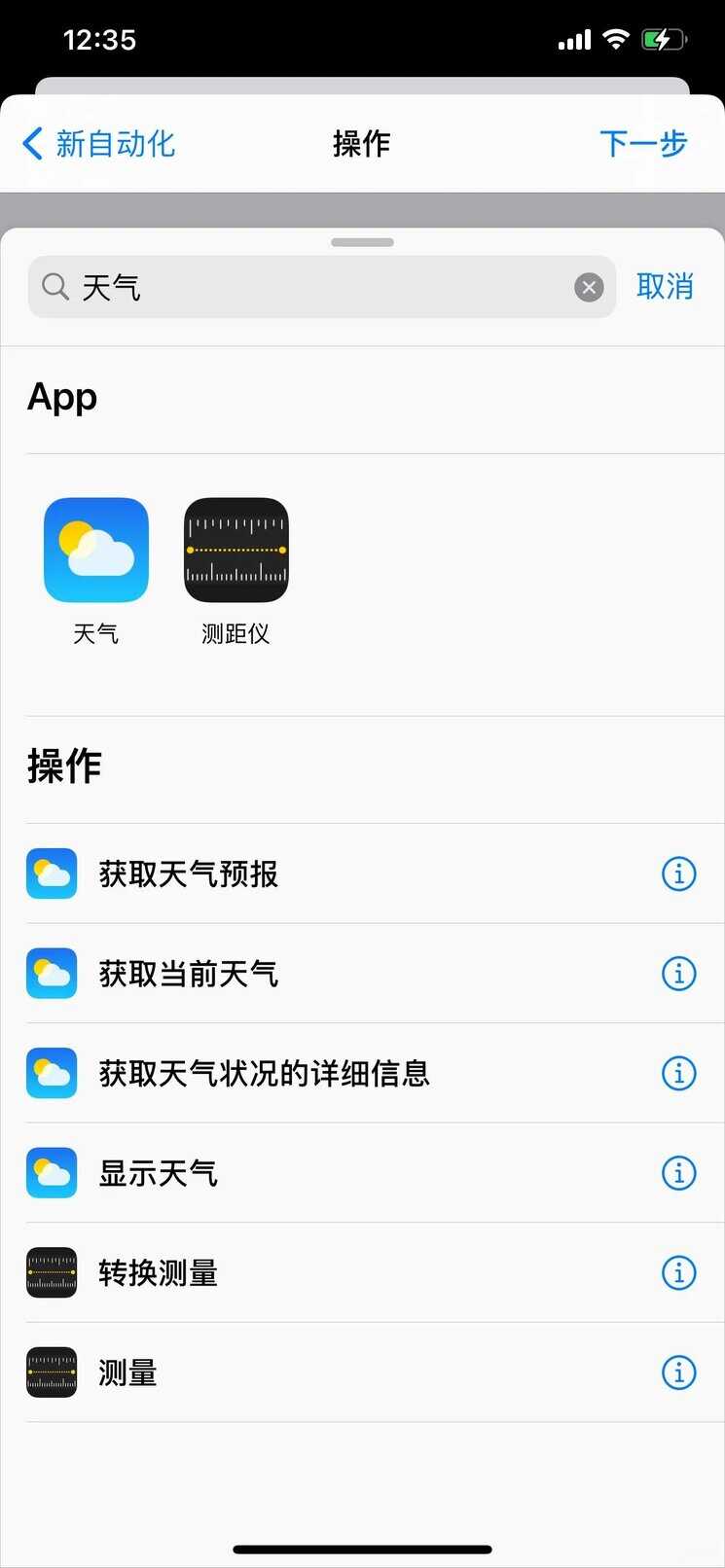This screenshot has height=1568, width=725.
Task: Show info about 获取天气状况的详细信息
Action: click(x=678, y=1073)
